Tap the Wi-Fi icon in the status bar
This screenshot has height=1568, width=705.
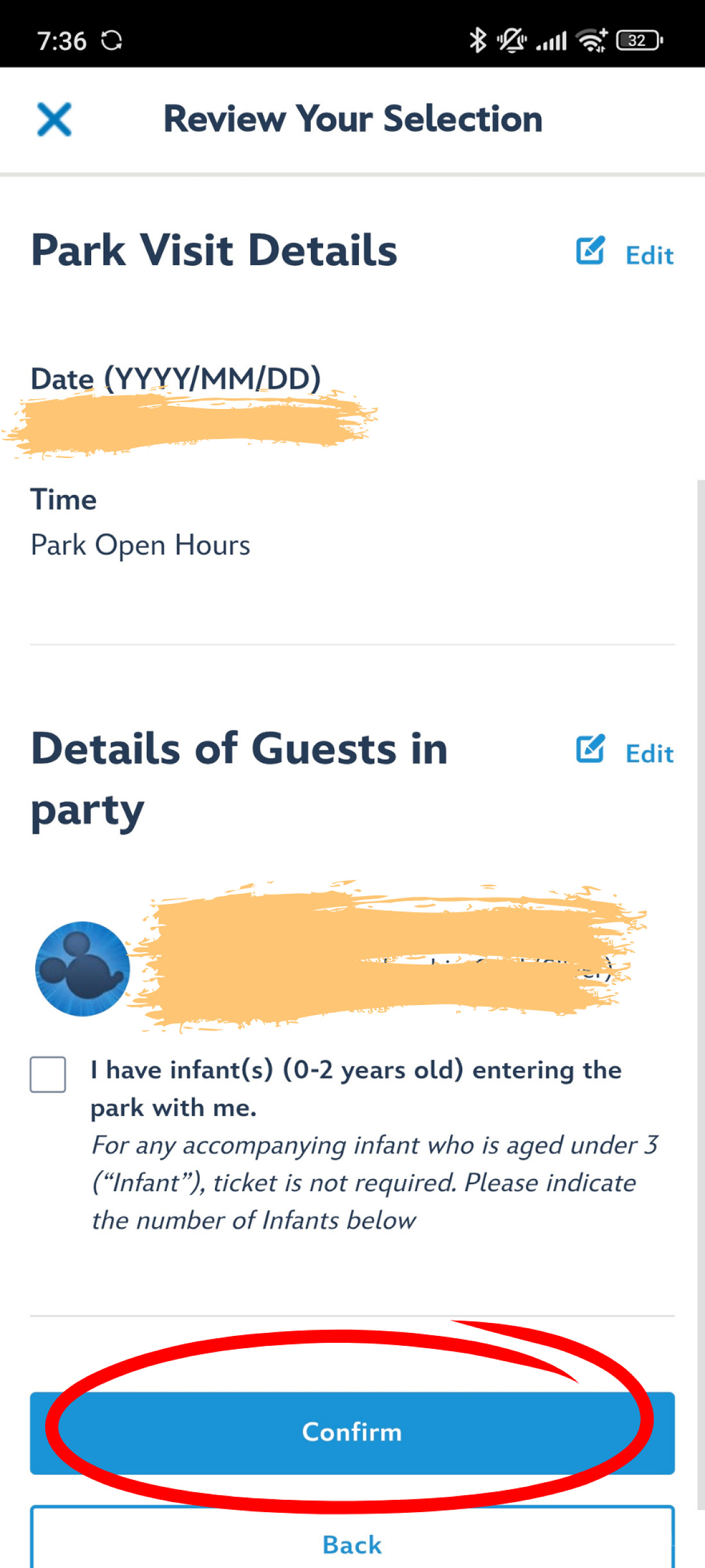coord(591,39)
